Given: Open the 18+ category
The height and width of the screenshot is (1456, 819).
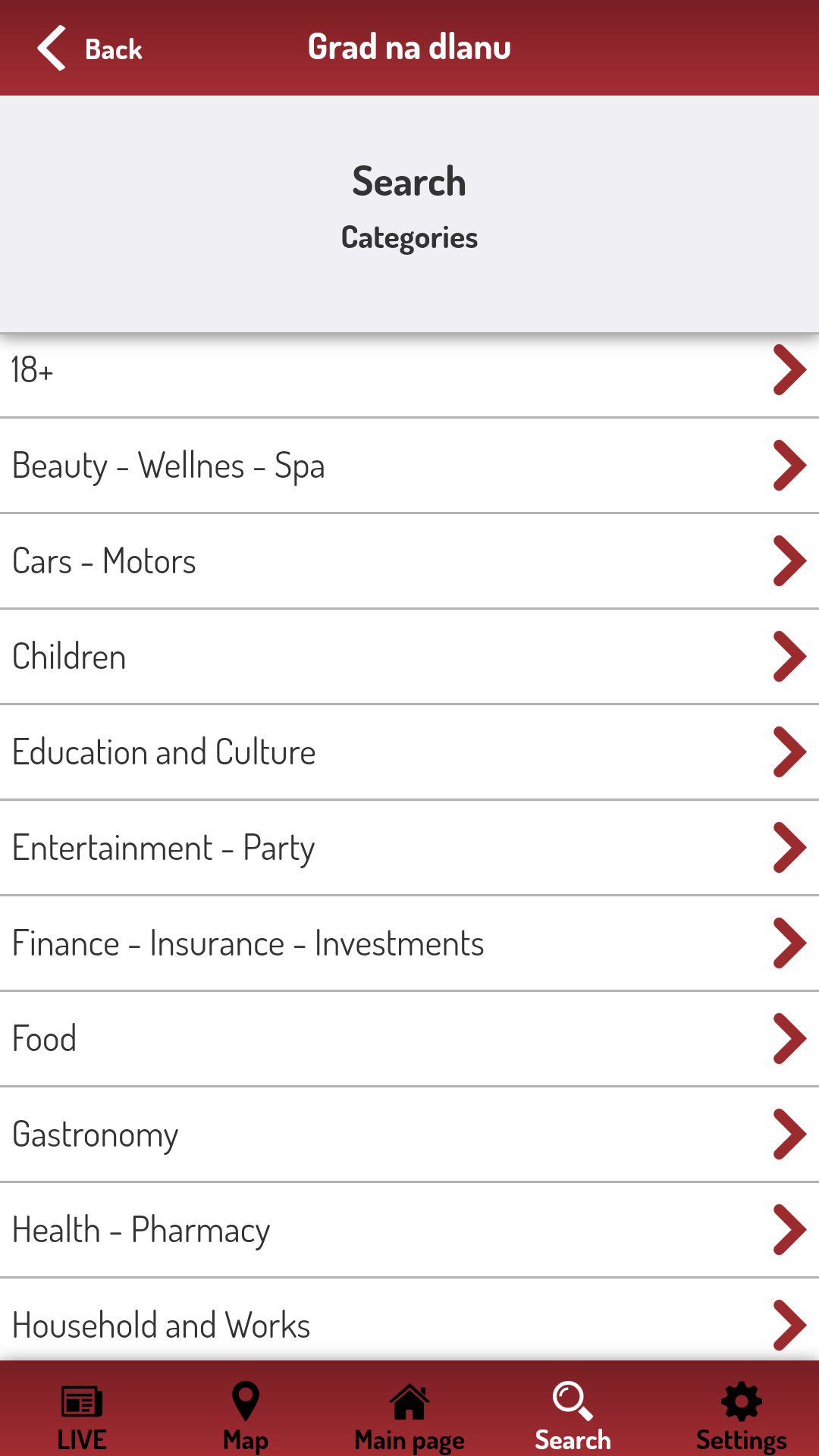Looking at the screenshot, I should [409, 370].
